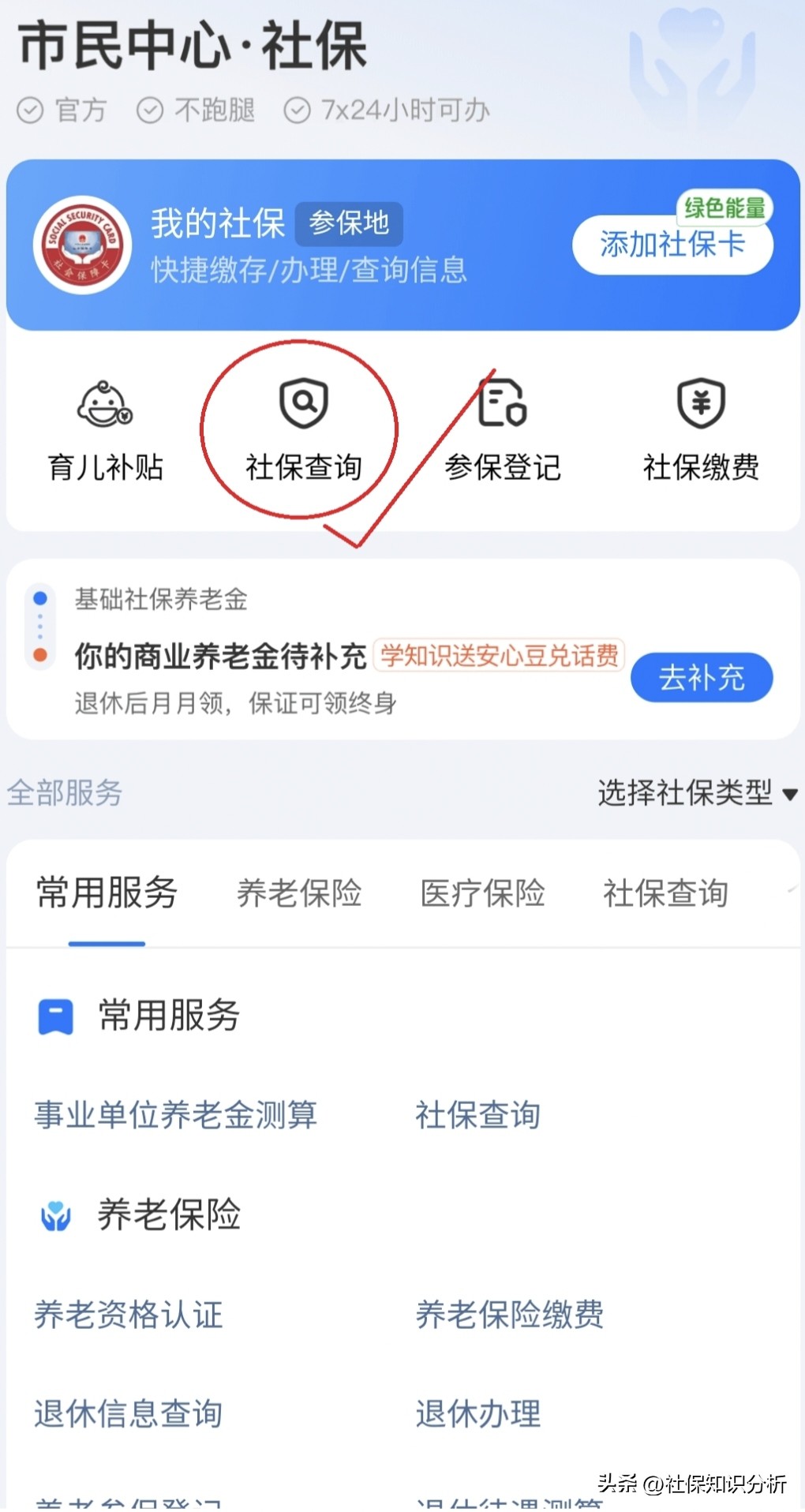
Task: Expand the 学知识送安心豆兑话费 promotion
Action: 497,656
